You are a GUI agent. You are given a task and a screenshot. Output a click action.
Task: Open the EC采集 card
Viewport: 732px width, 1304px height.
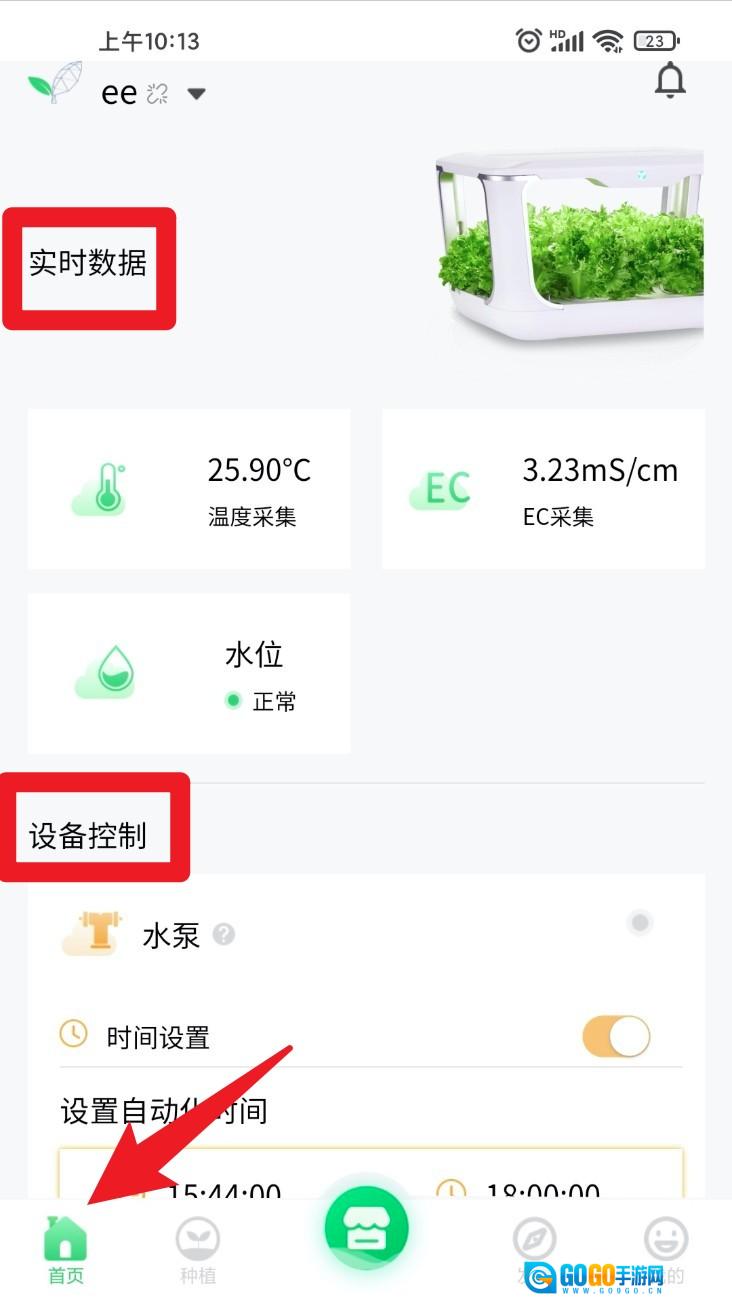coord(543,489)
